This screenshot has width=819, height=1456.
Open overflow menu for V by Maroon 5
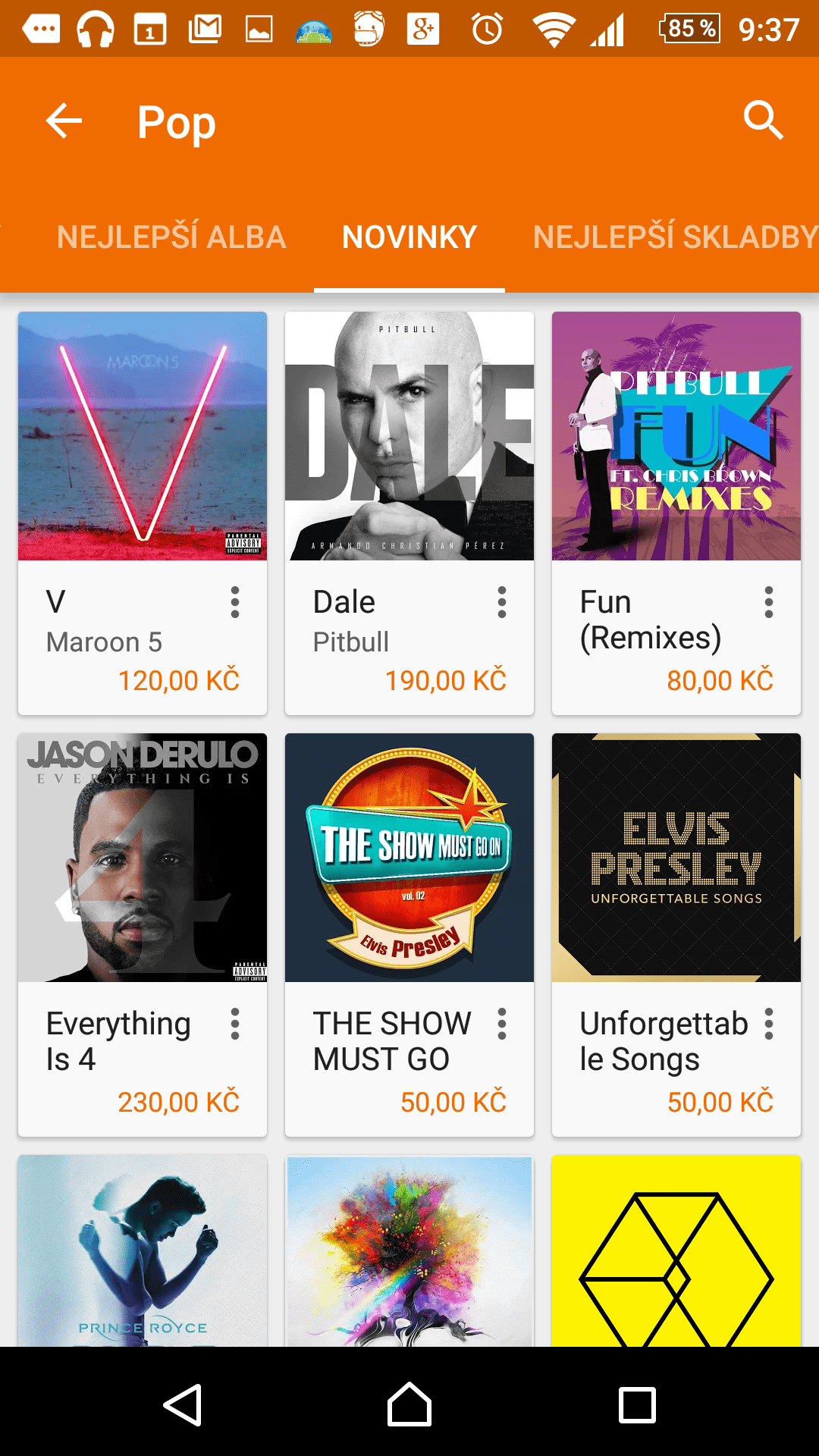click(x=235, y=602)
